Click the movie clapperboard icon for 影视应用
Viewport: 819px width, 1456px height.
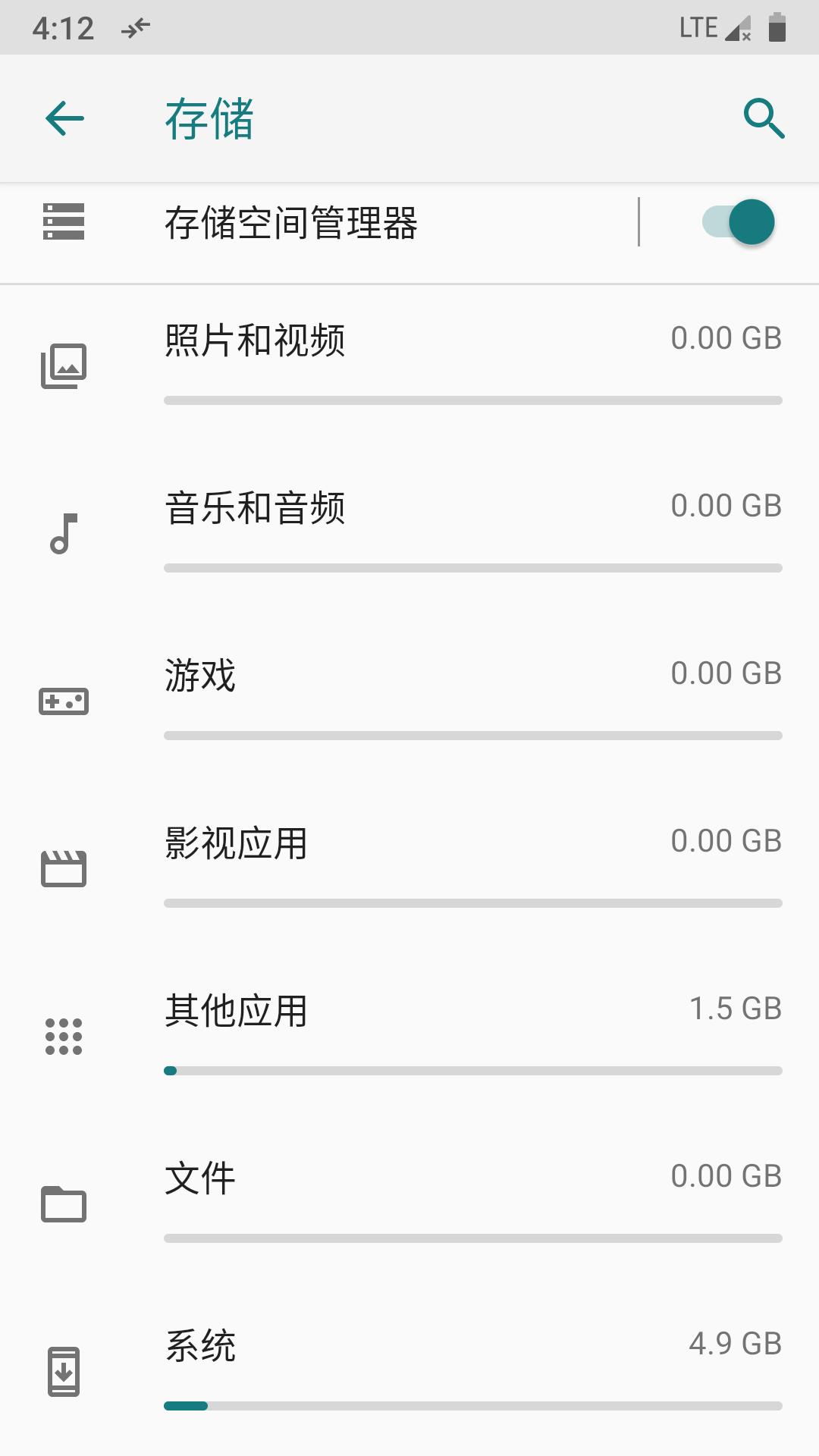pyautogui.click(x=64, y=867)
